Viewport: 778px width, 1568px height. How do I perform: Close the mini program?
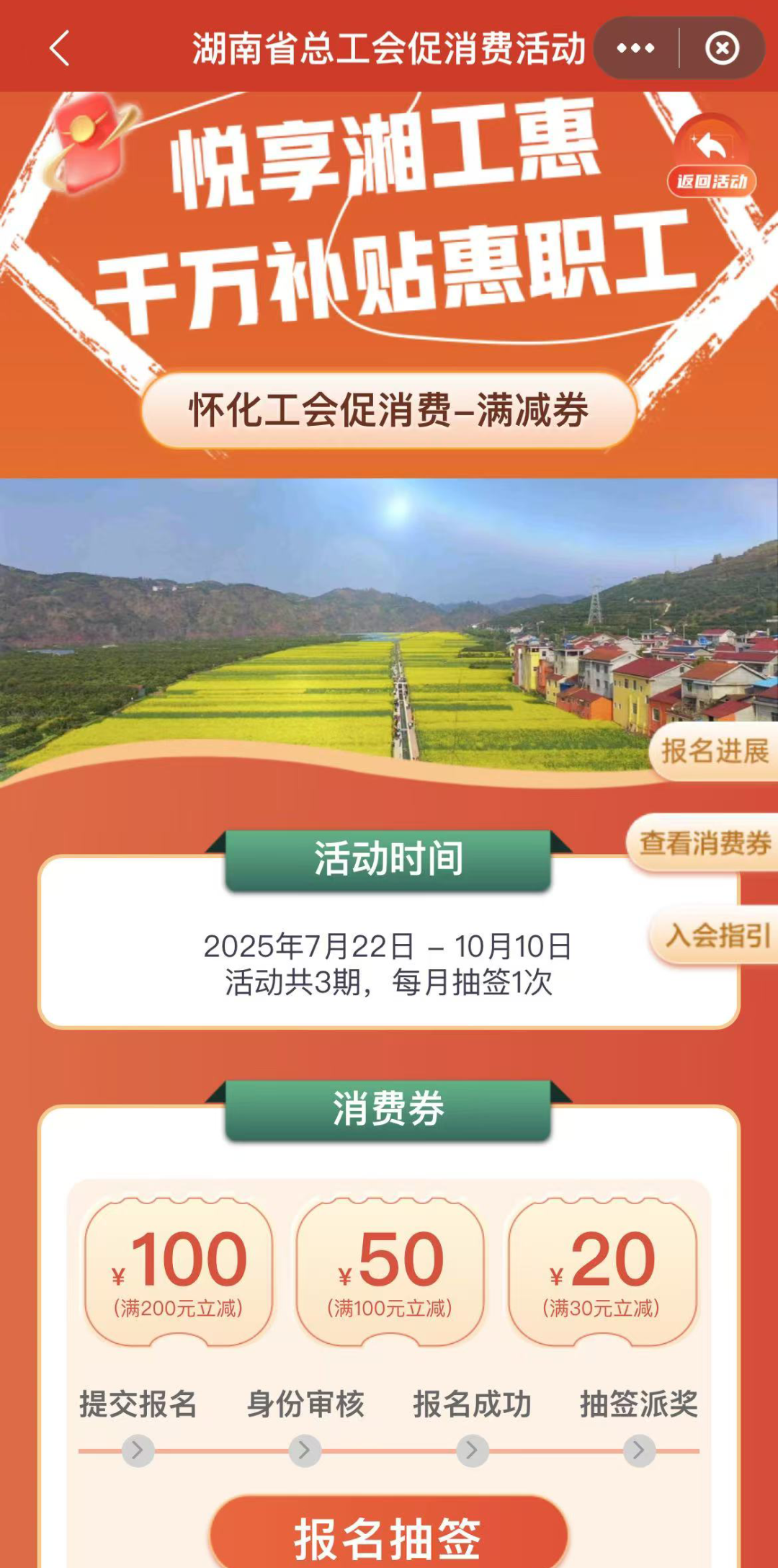[722, 48]
